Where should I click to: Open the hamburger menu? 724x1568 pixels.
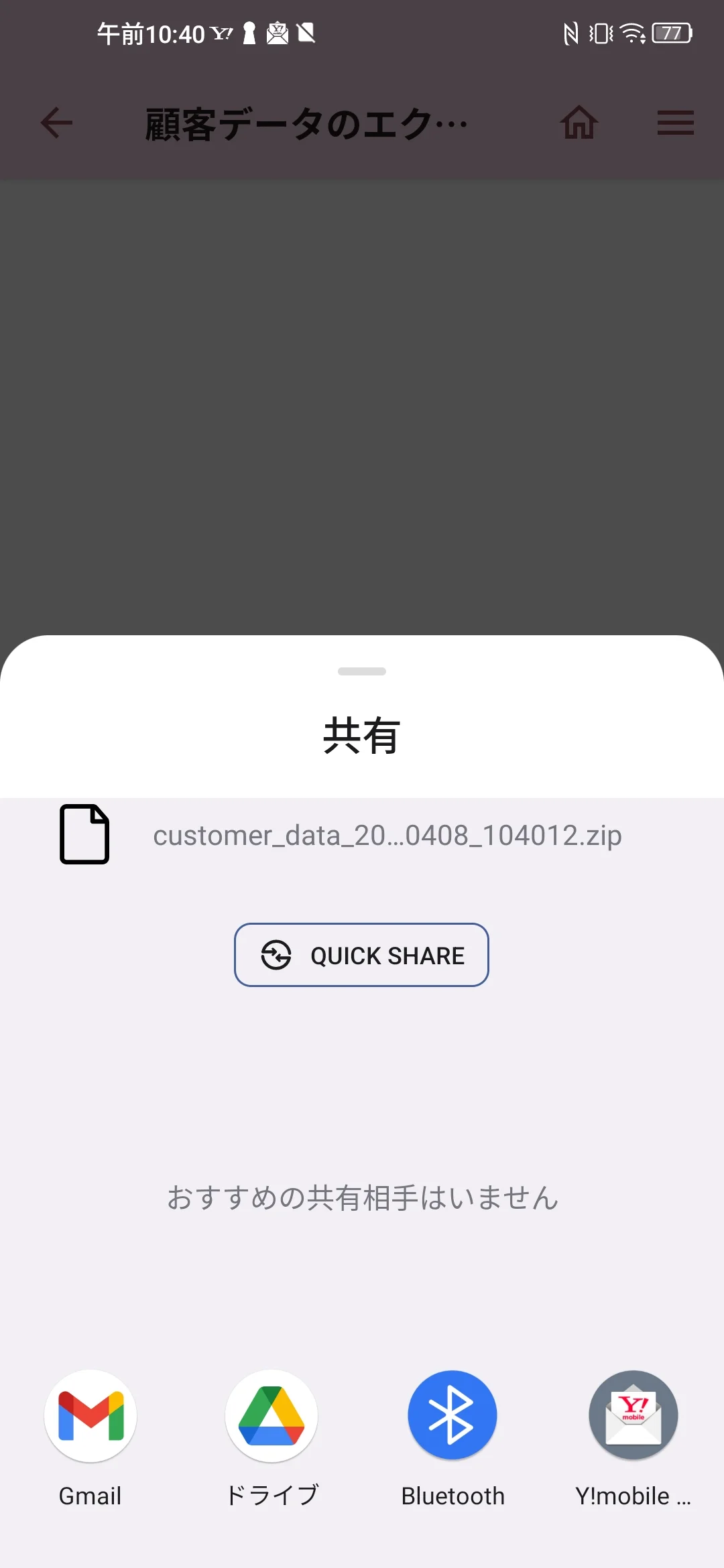tap(675, 123)
